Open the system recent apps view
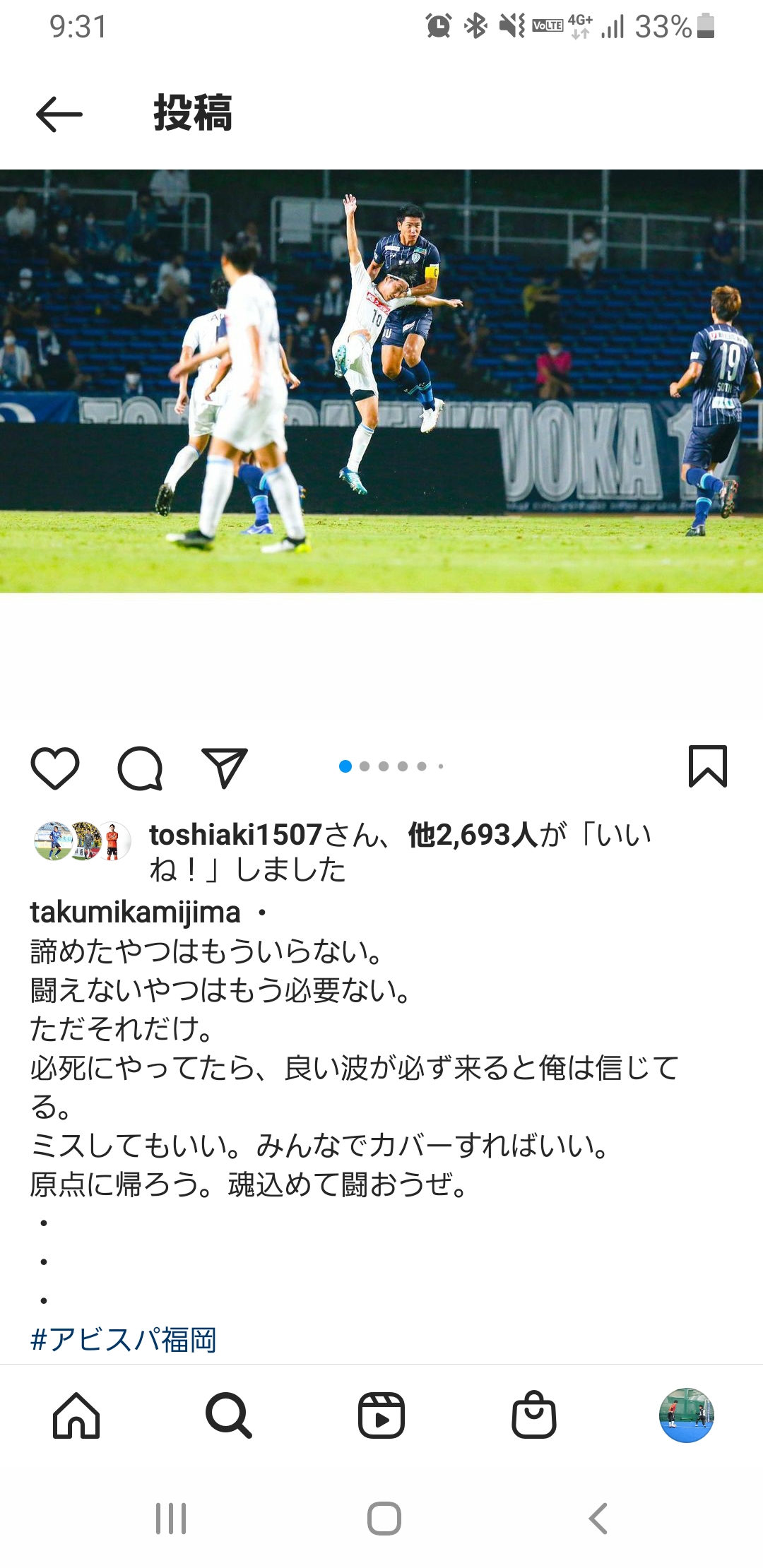The height and width of the screenshot is (1568, 763). click(171, 1518)
